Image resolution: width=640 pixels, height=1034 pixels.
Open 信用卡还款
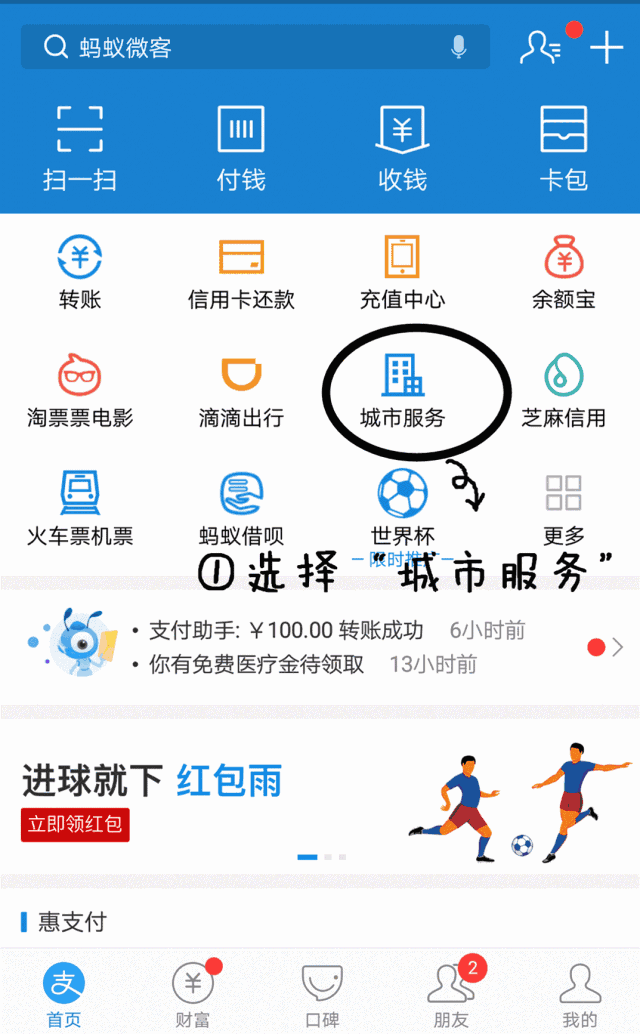tap(241, 272)
